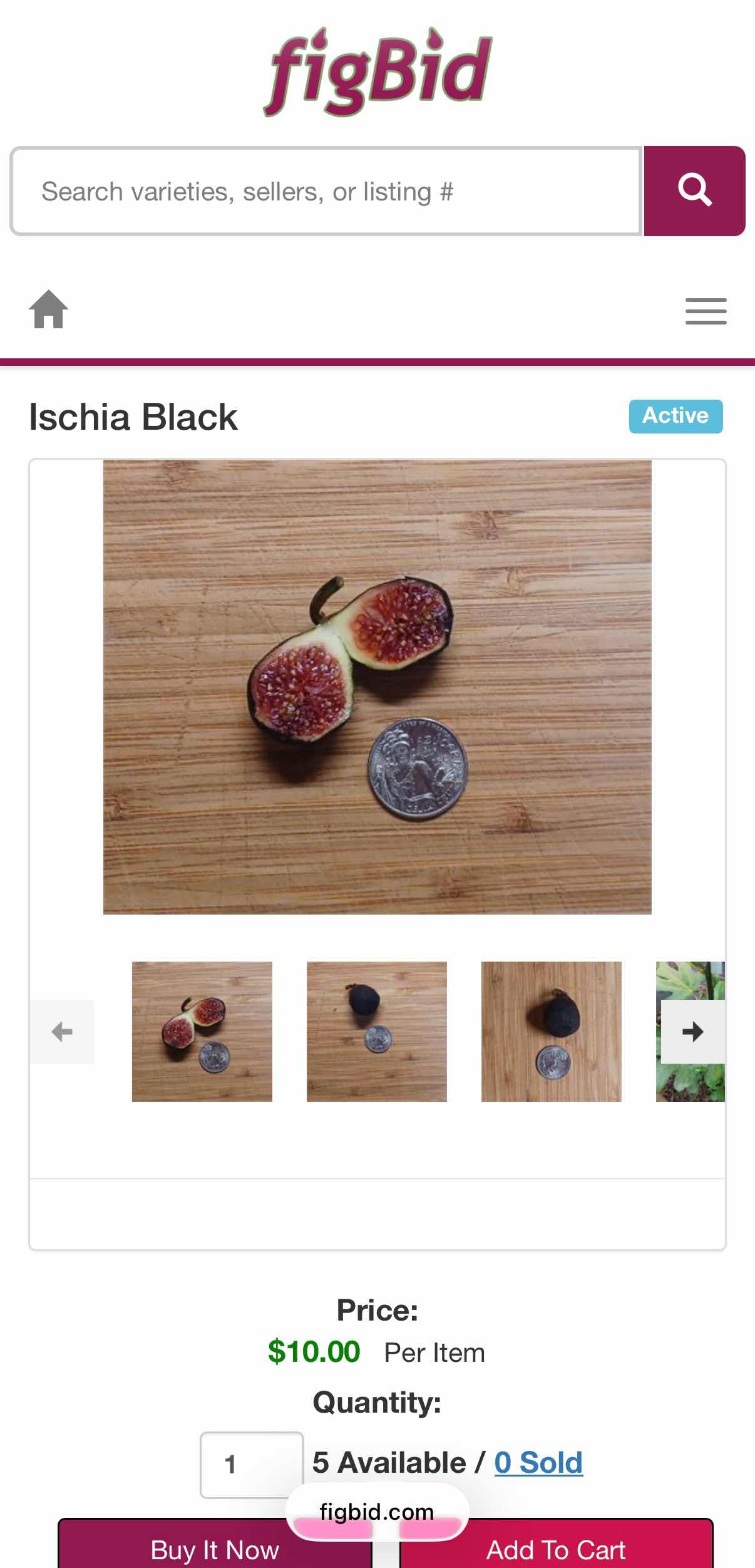Viewport: 755px width, 1568px height.
Task: Go to the figBid home page icon
Action: [x=49, y=309]
